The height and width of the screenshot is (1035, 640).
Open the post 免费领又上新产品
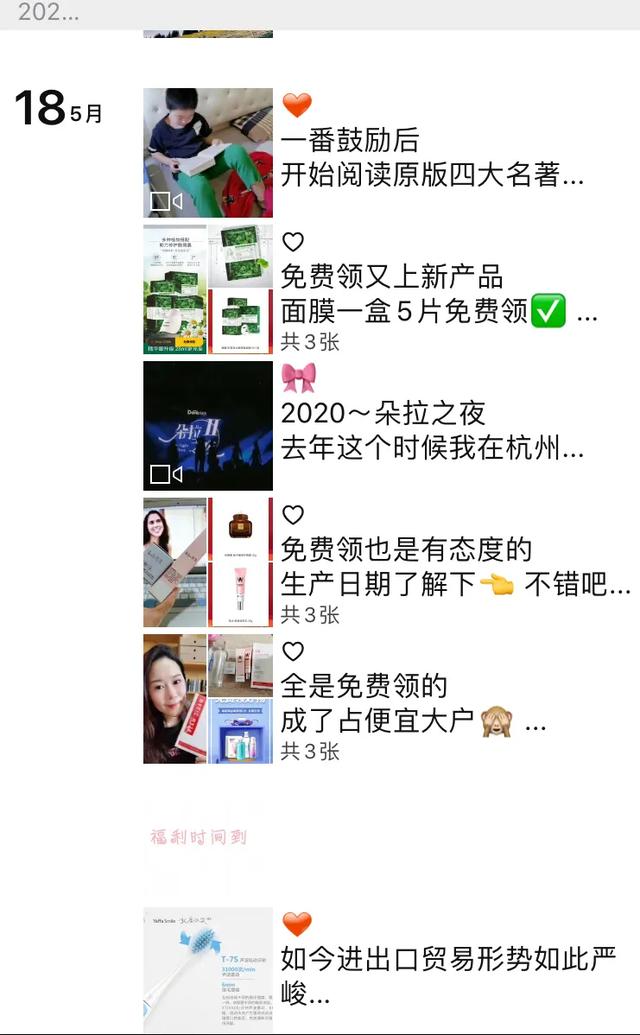coord(208,289)
